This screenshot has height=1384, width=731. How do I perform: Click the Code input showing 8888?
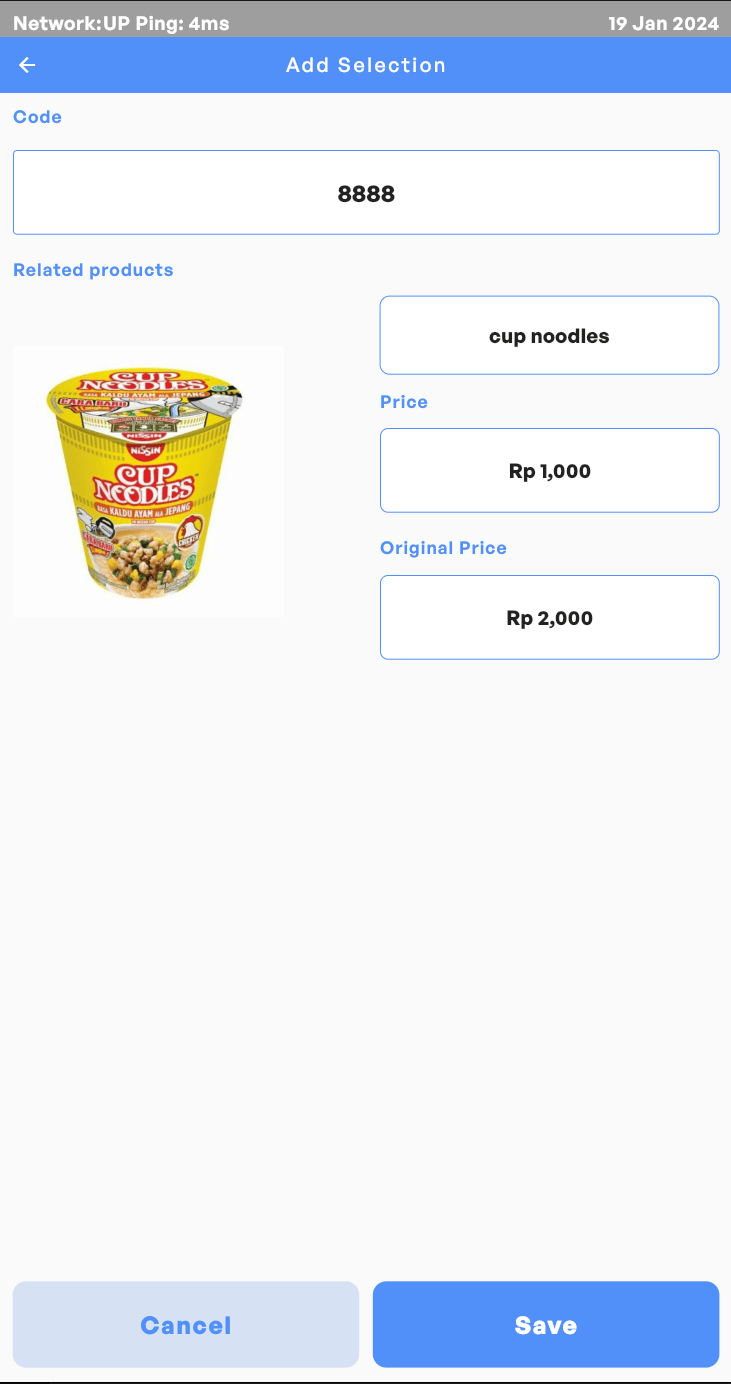click(366, 192)
